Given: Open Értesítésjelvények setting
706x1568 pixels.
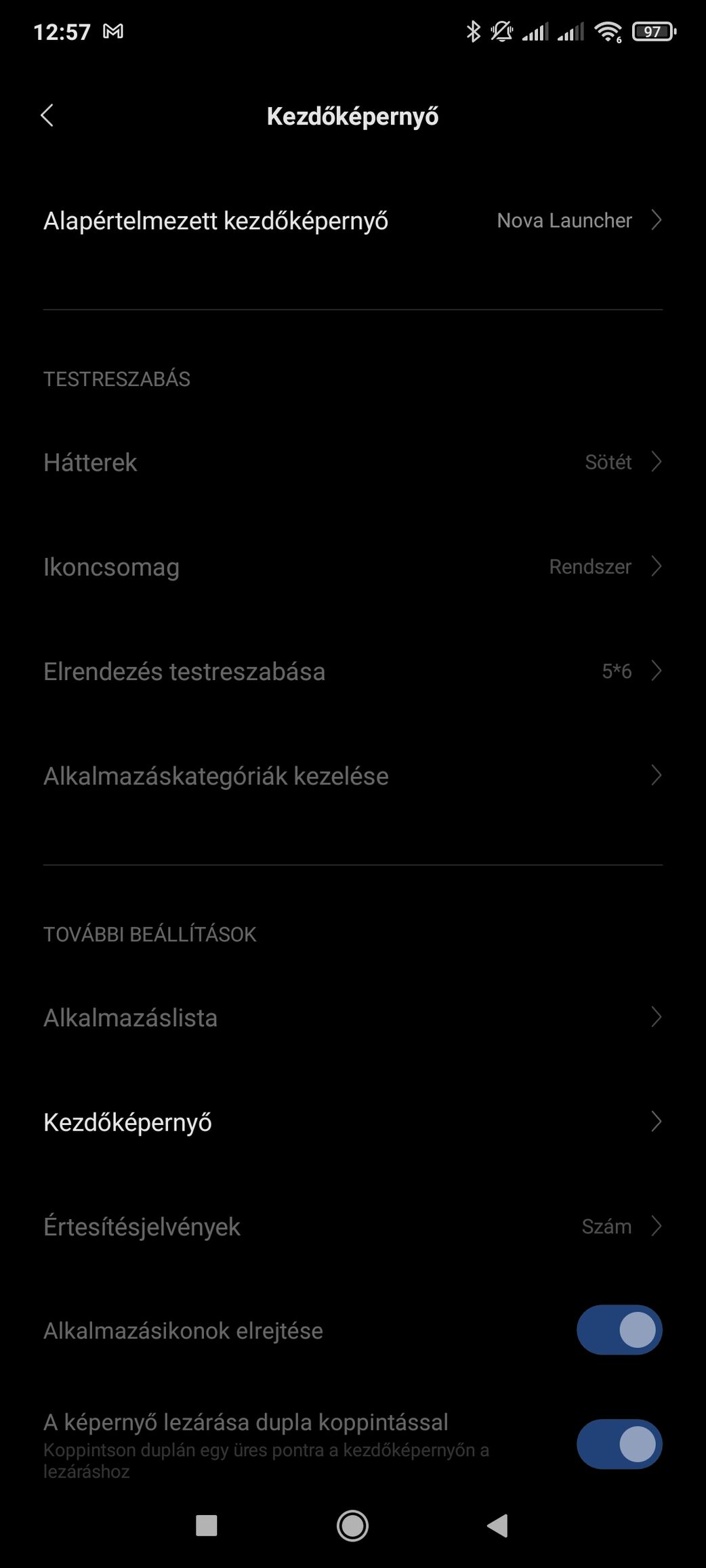Looking at the screenshot, I should (x=353, y=1227).
